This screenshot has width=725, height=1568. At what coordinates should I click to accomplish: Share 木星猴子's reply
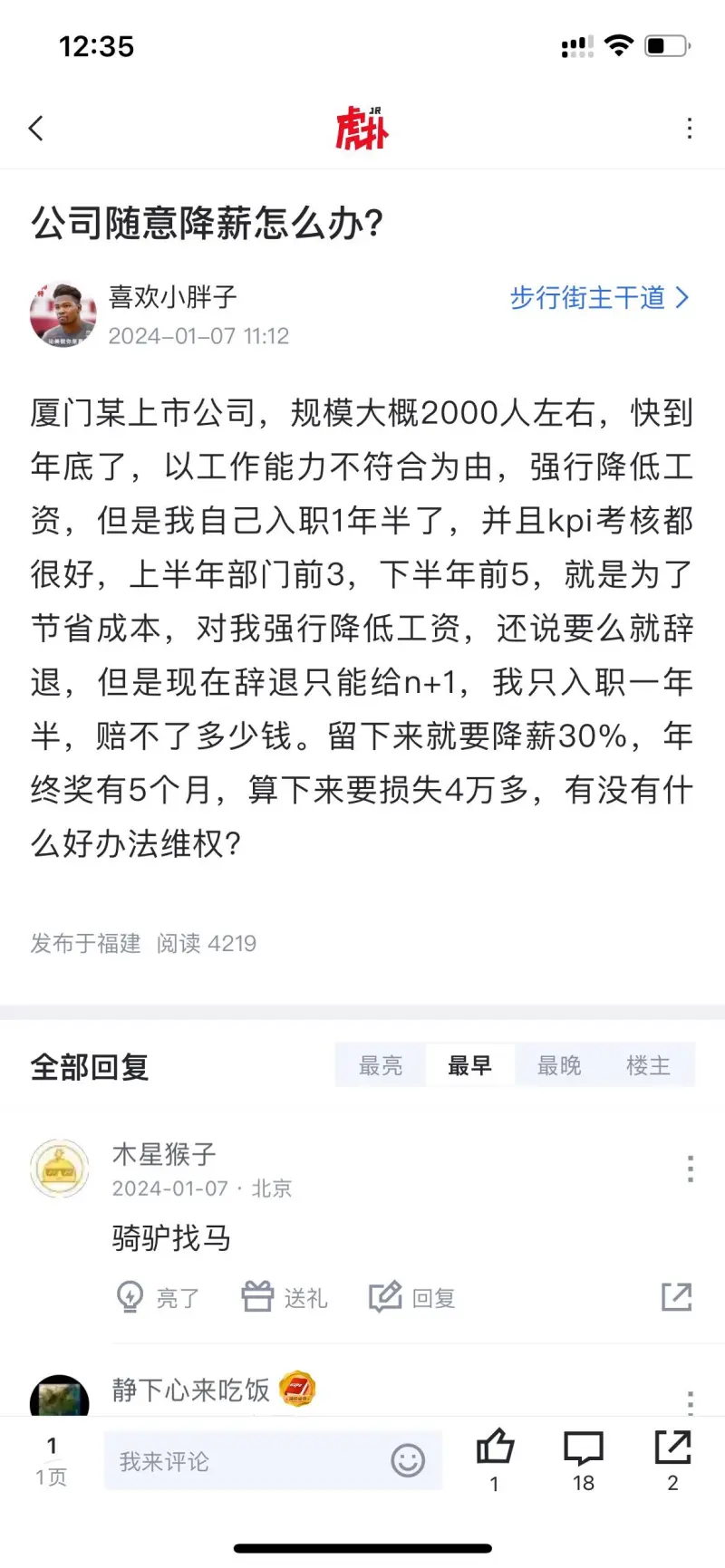(x=676, y=1297)
